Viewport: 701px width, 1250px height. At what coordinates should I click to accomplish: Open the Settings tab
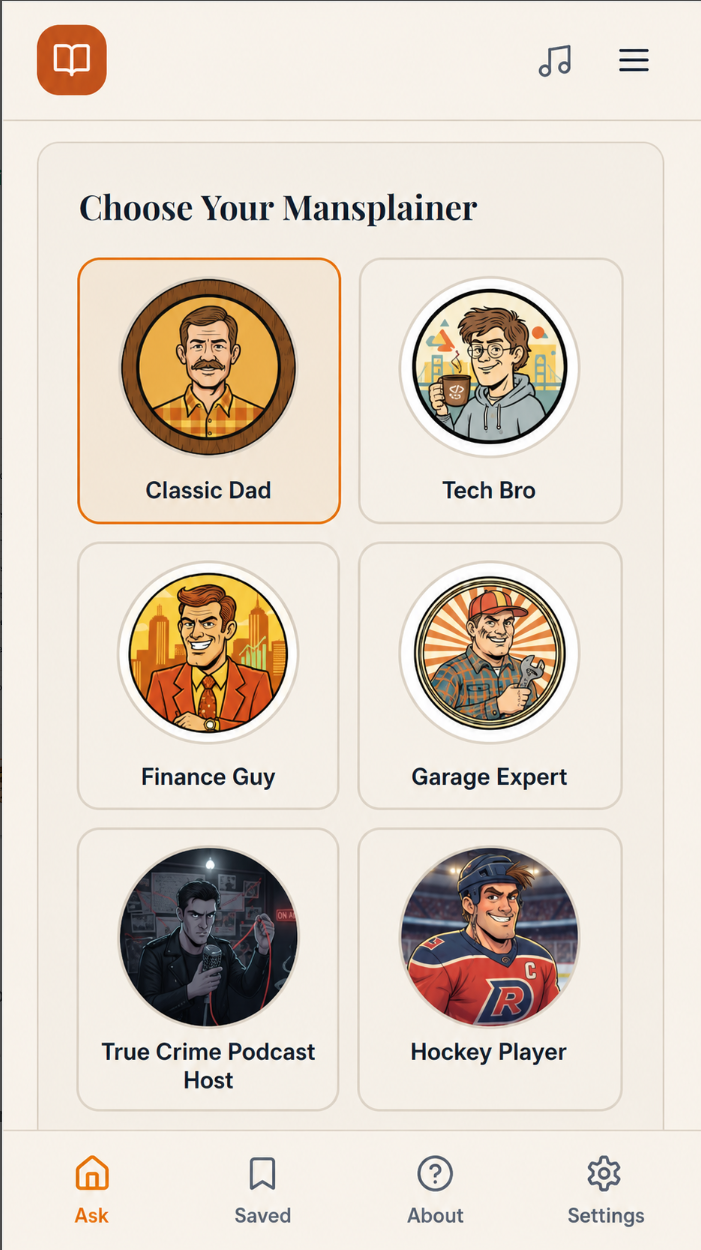(x=606, y=1191)
